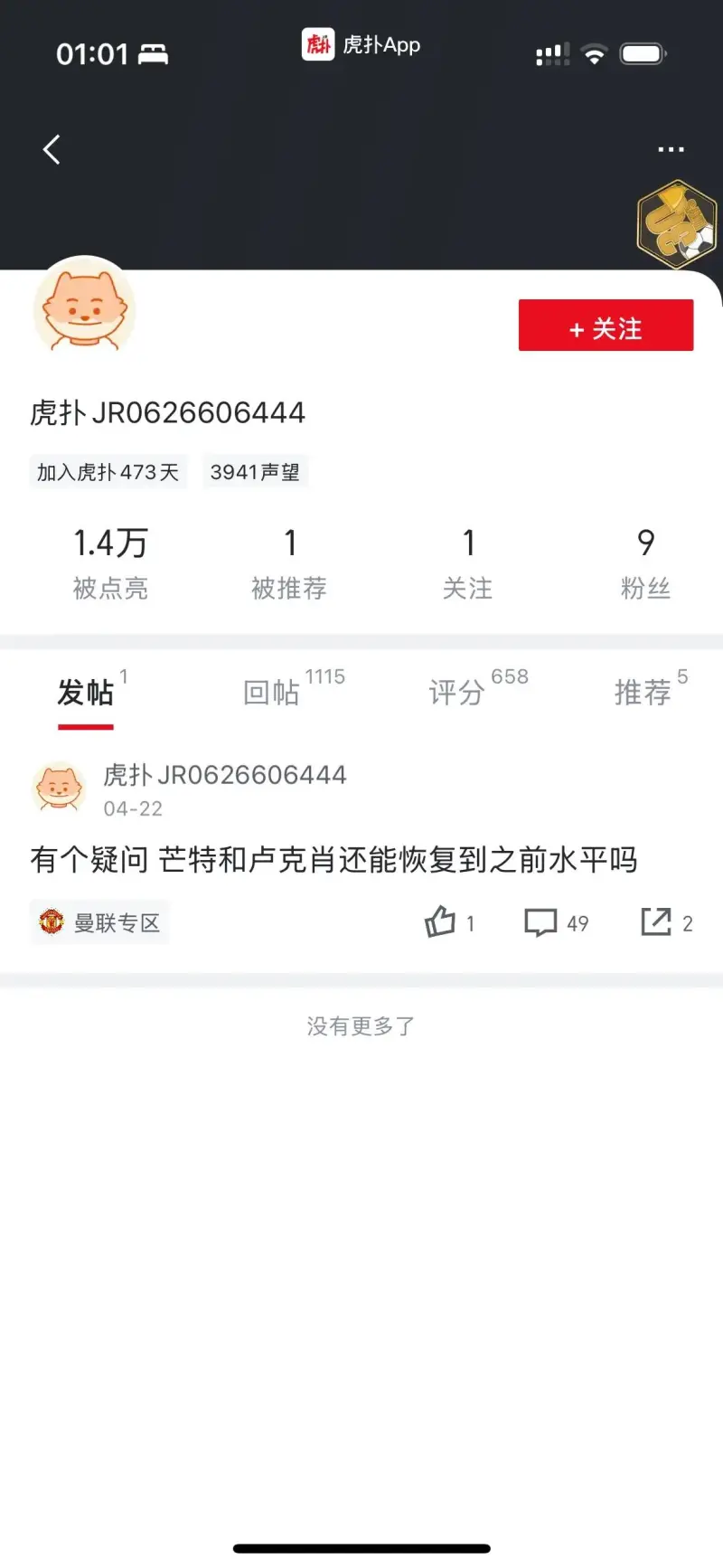Viewport: 723px width, 1568px height.
Task: Select the 发帖 tab
Action: (86, 693)
